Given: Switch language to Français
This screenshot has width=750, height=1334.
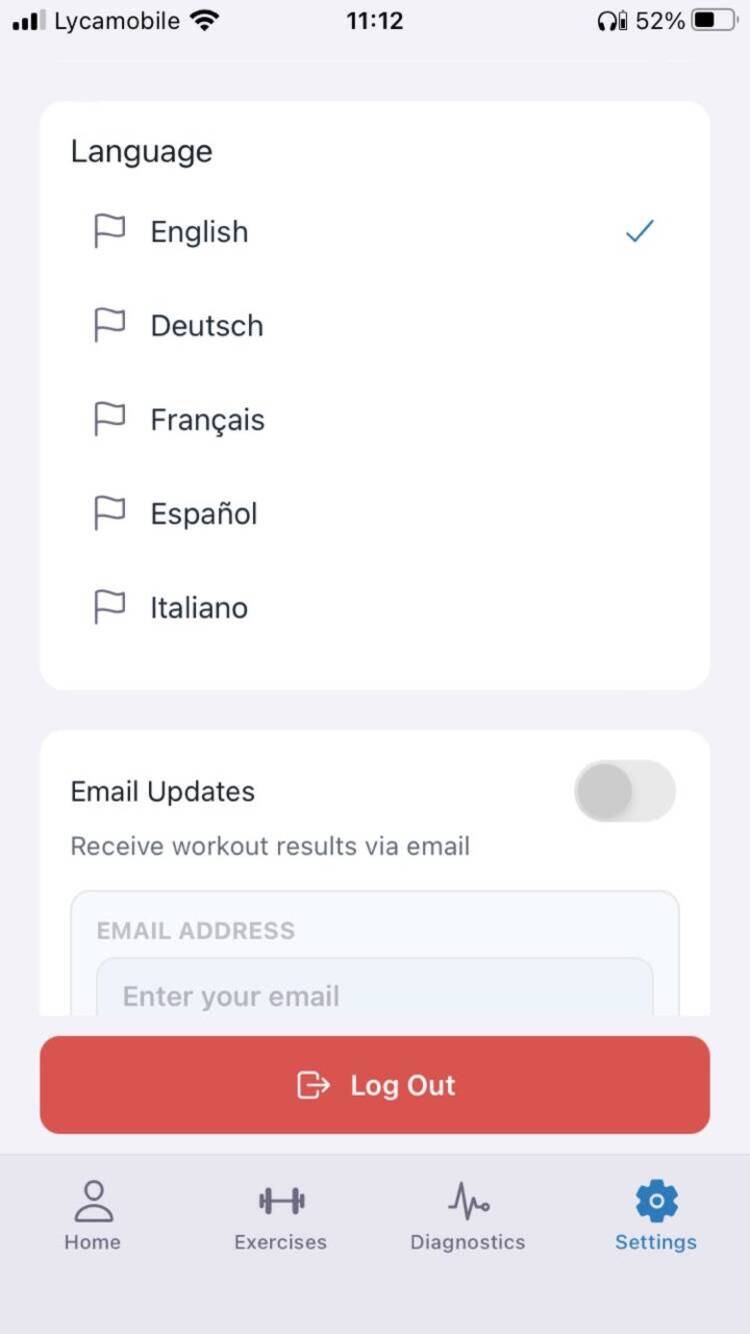Looking at the screenshot, I should pos(374,420).
